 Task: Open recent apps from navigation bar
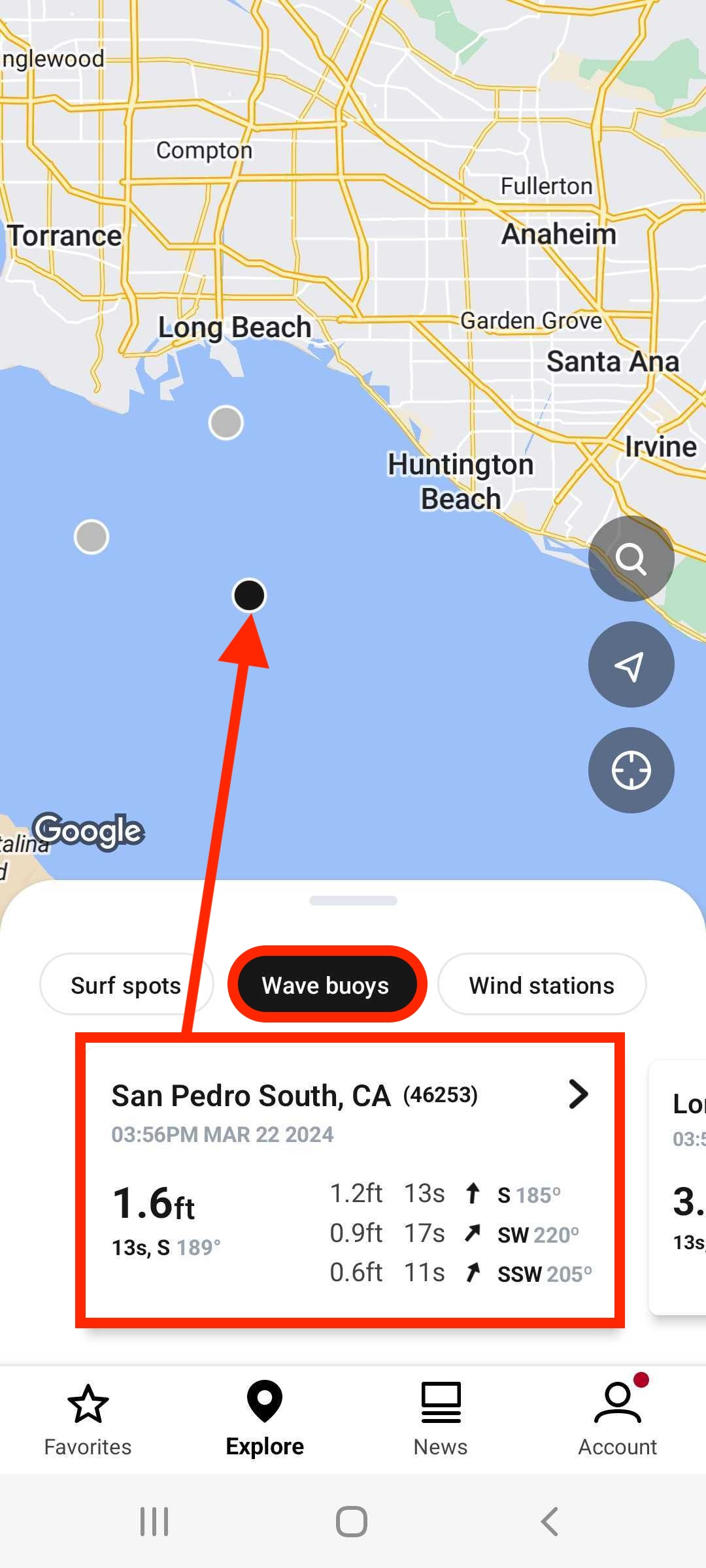coord(154,1522)
